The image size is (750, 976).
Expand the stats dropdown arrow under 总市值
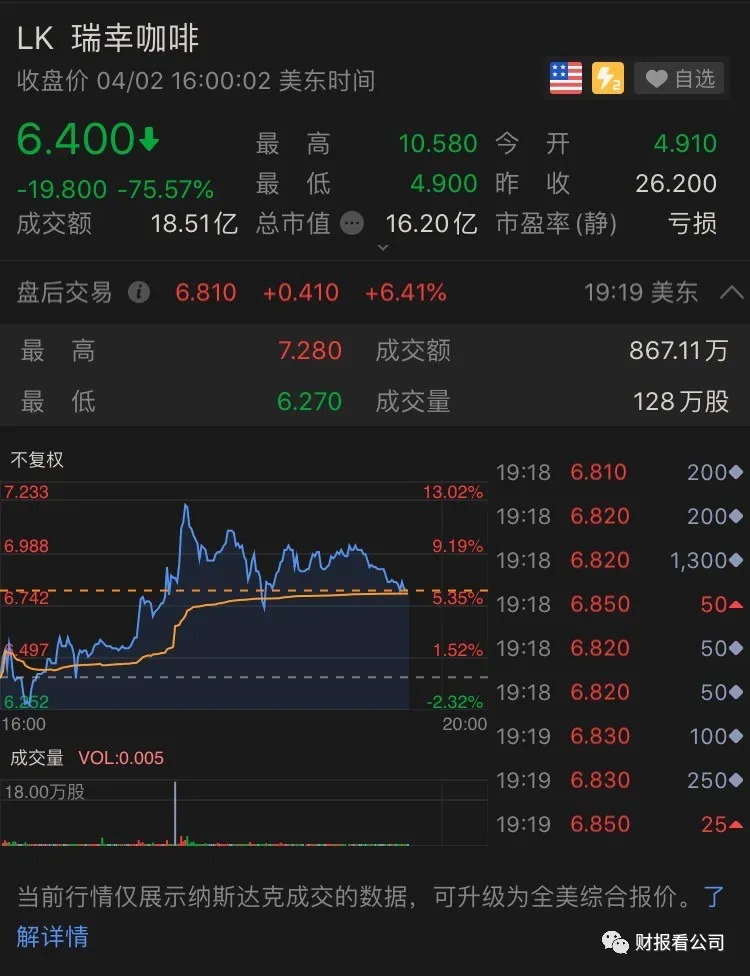(383, 247)
